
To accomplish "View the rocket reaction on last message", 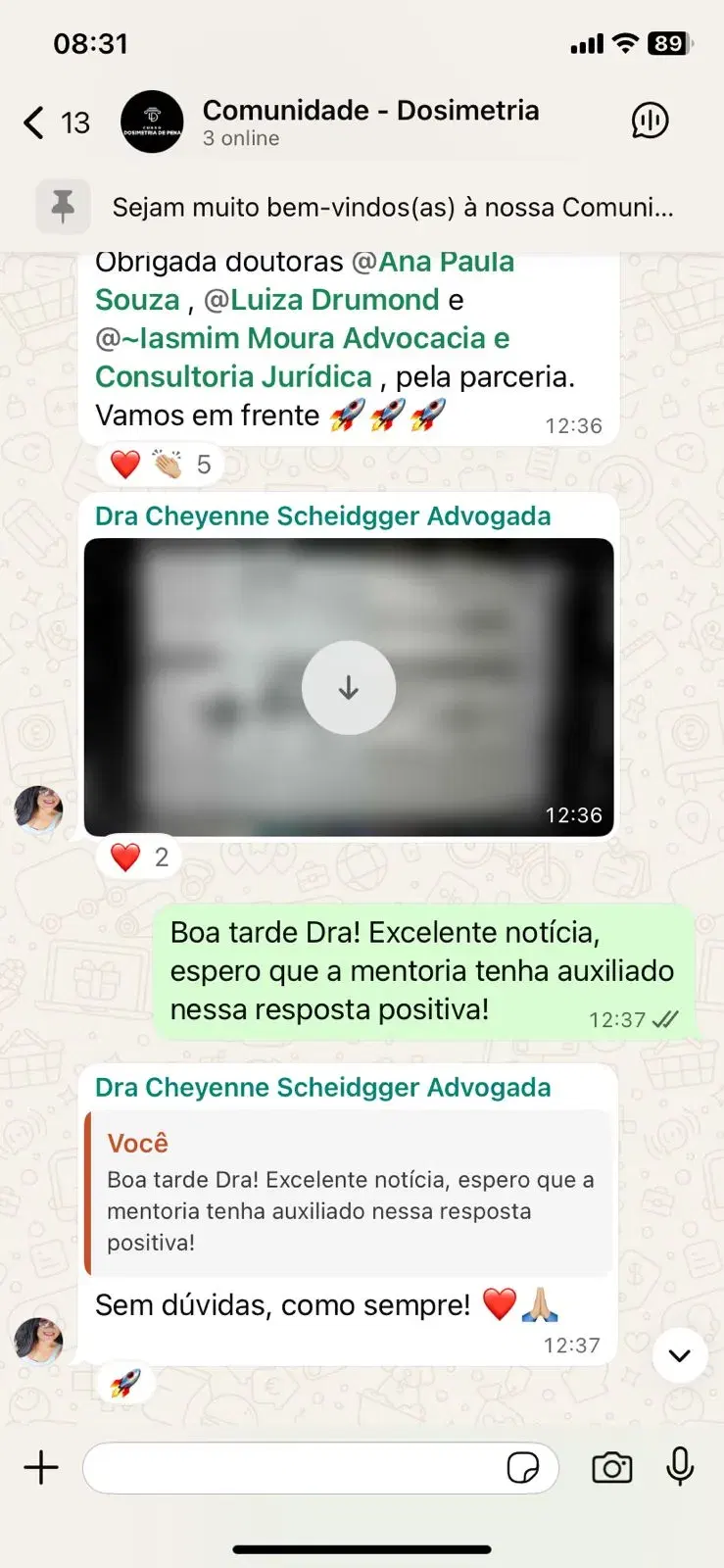I will pos(125,1384).
